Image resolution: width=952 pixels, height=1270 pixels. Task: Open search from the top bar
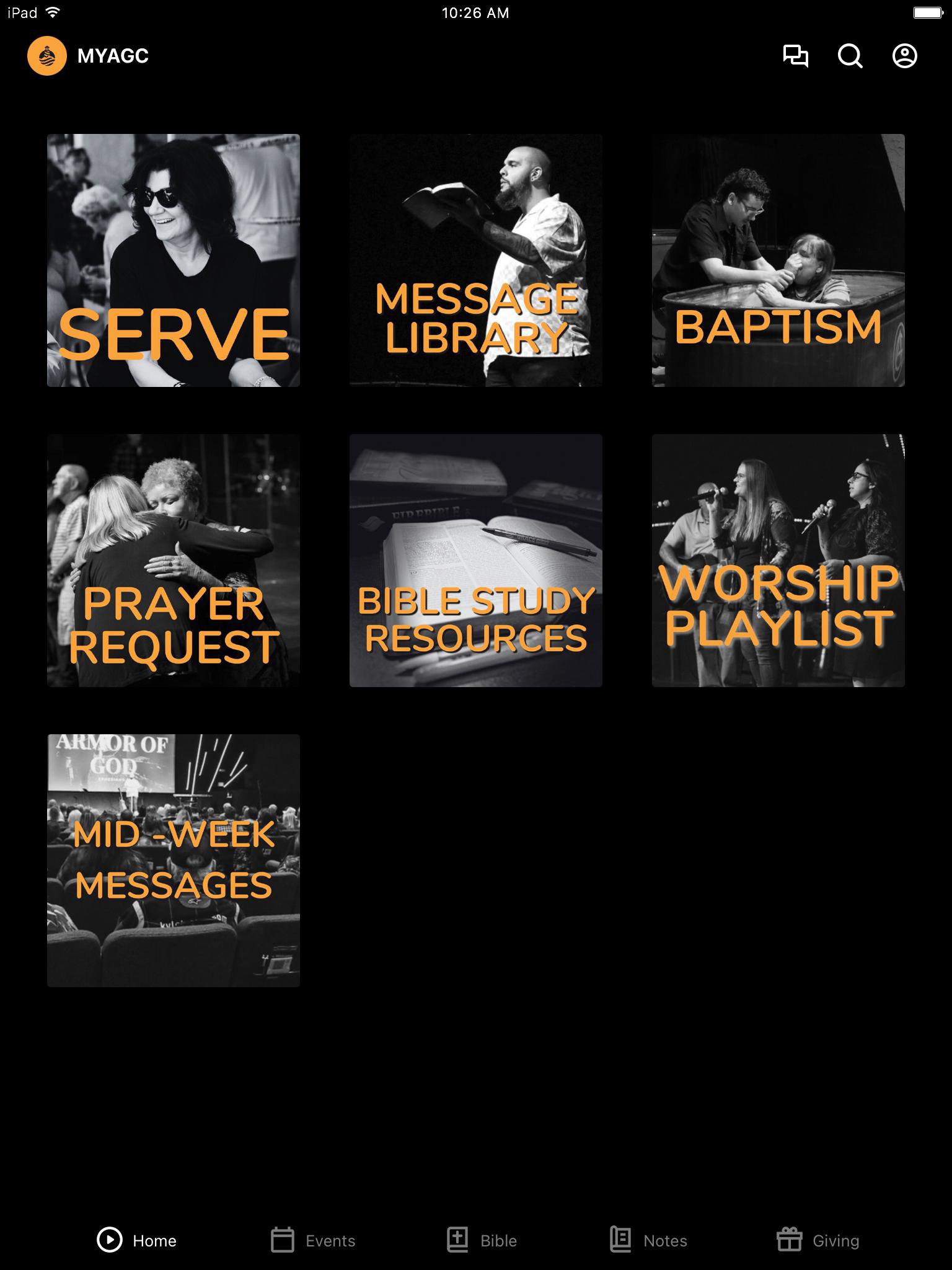850,56
